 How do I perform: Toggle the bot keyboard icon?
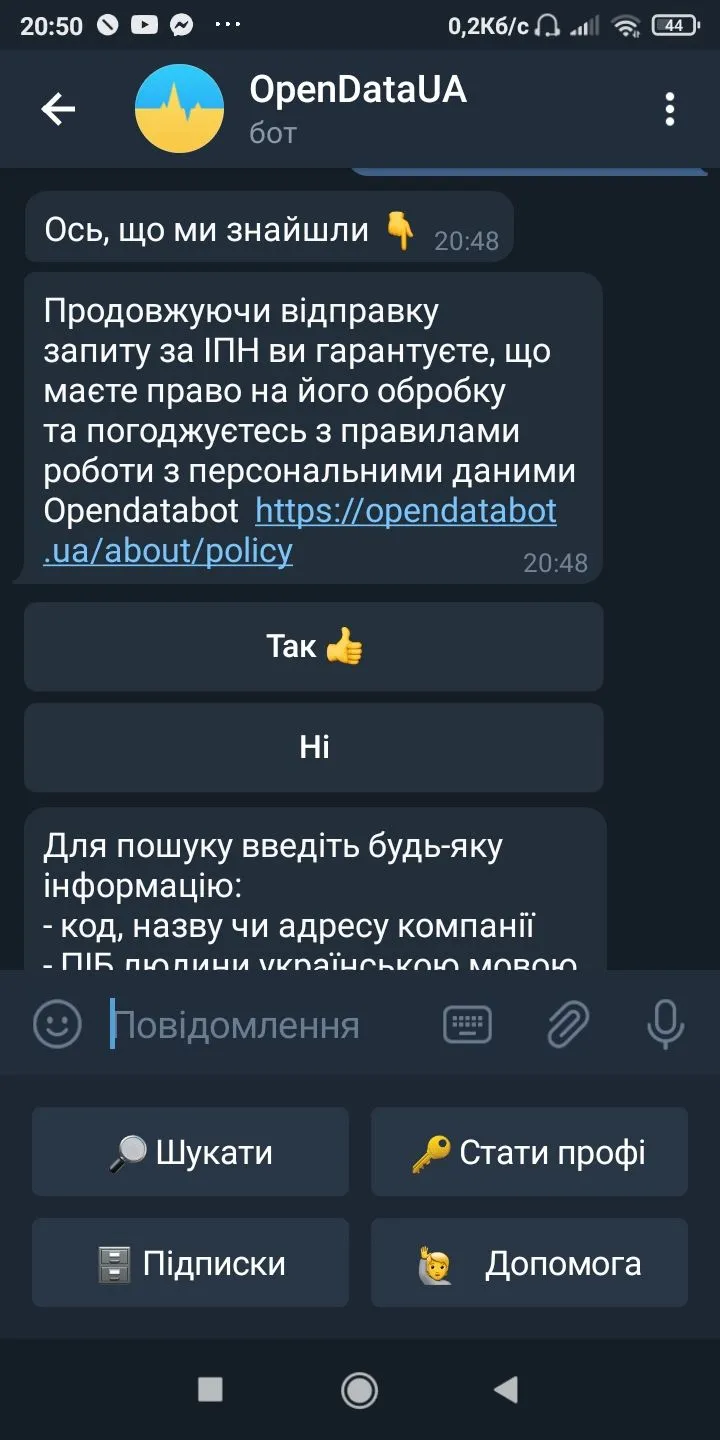(467, 1025)
